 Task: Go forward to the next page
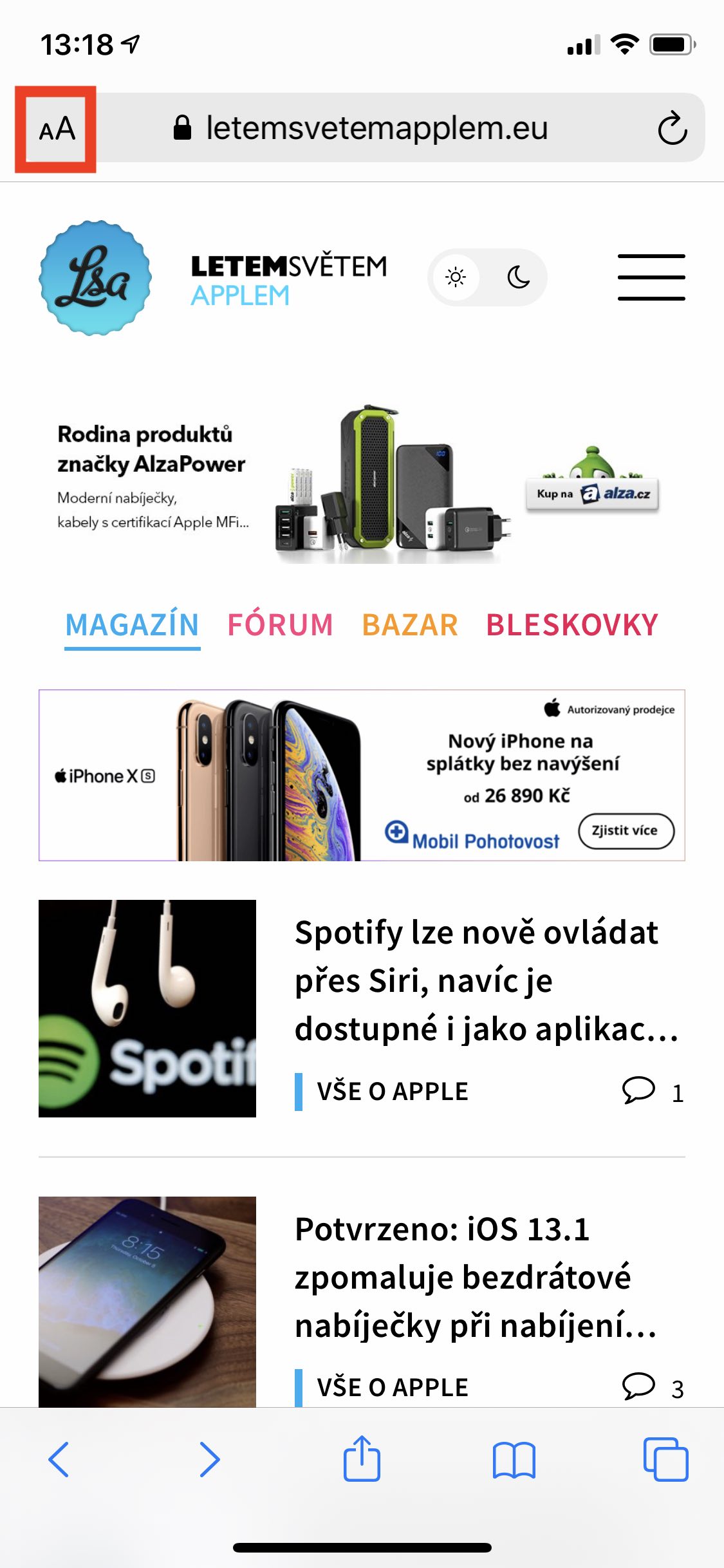point(210,1459)
